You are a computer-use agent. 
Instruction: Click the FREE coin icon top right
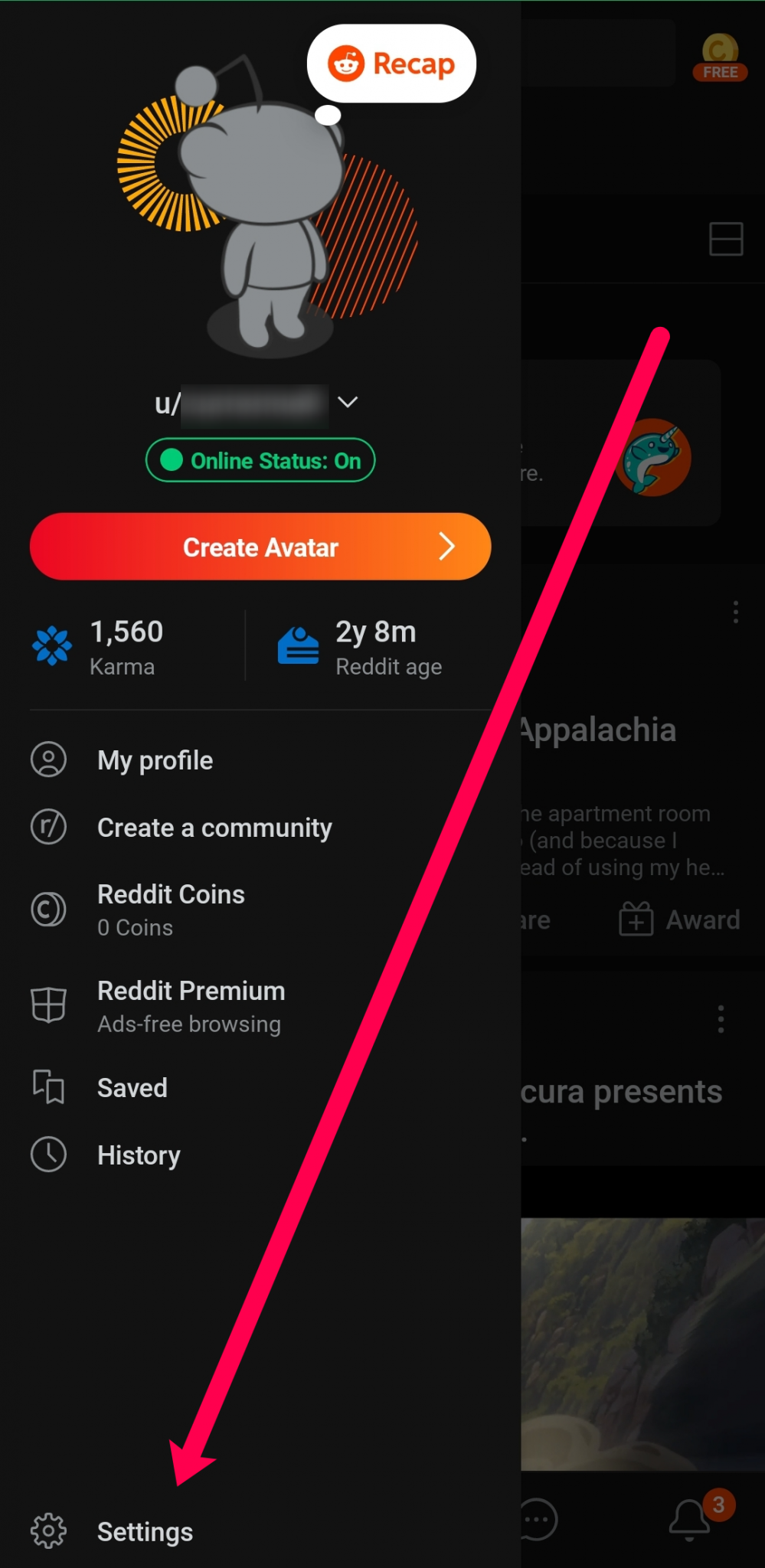tap(718, 52)
